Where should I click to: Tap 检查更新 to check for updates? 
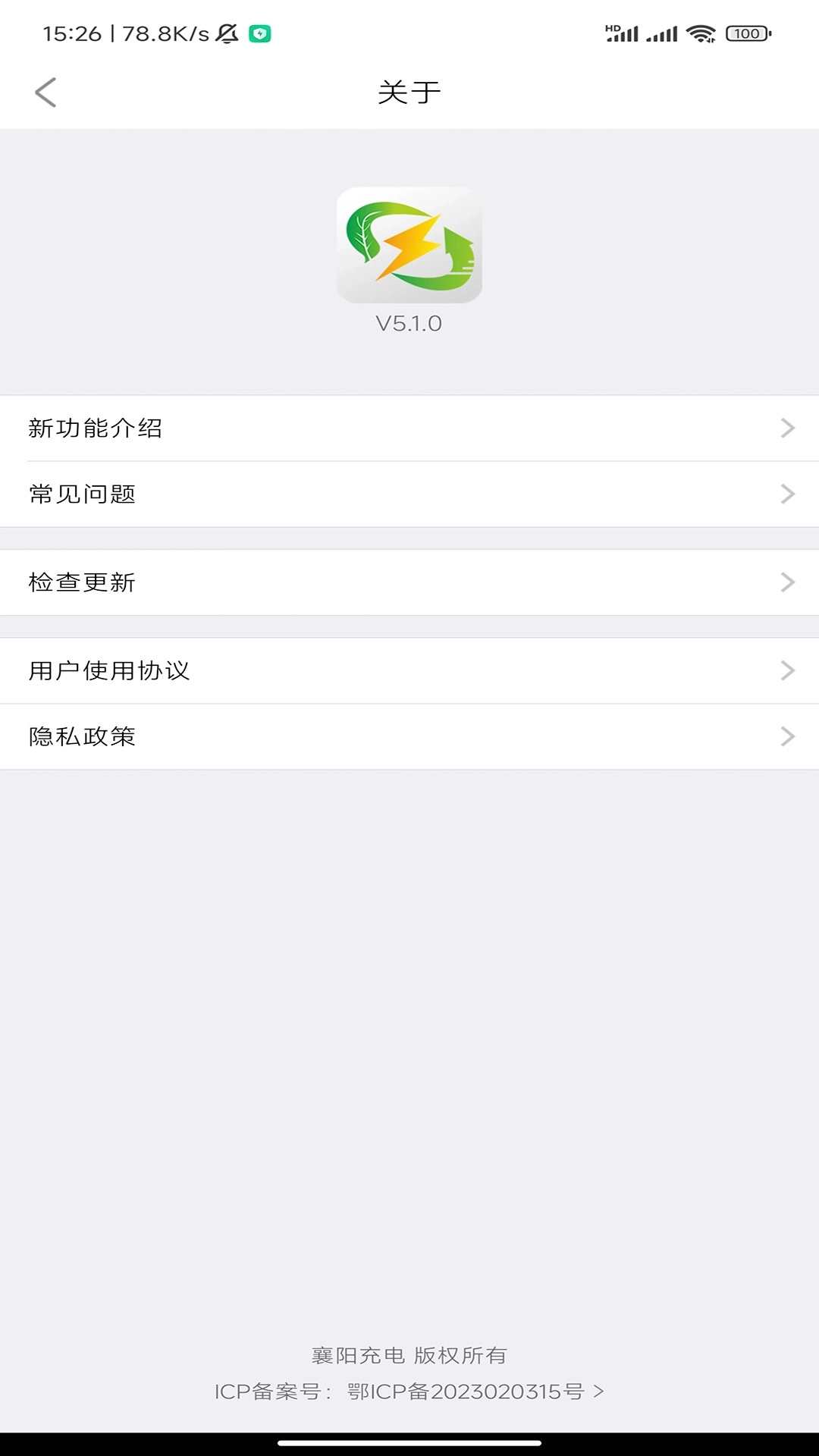(x=409, y=582)
